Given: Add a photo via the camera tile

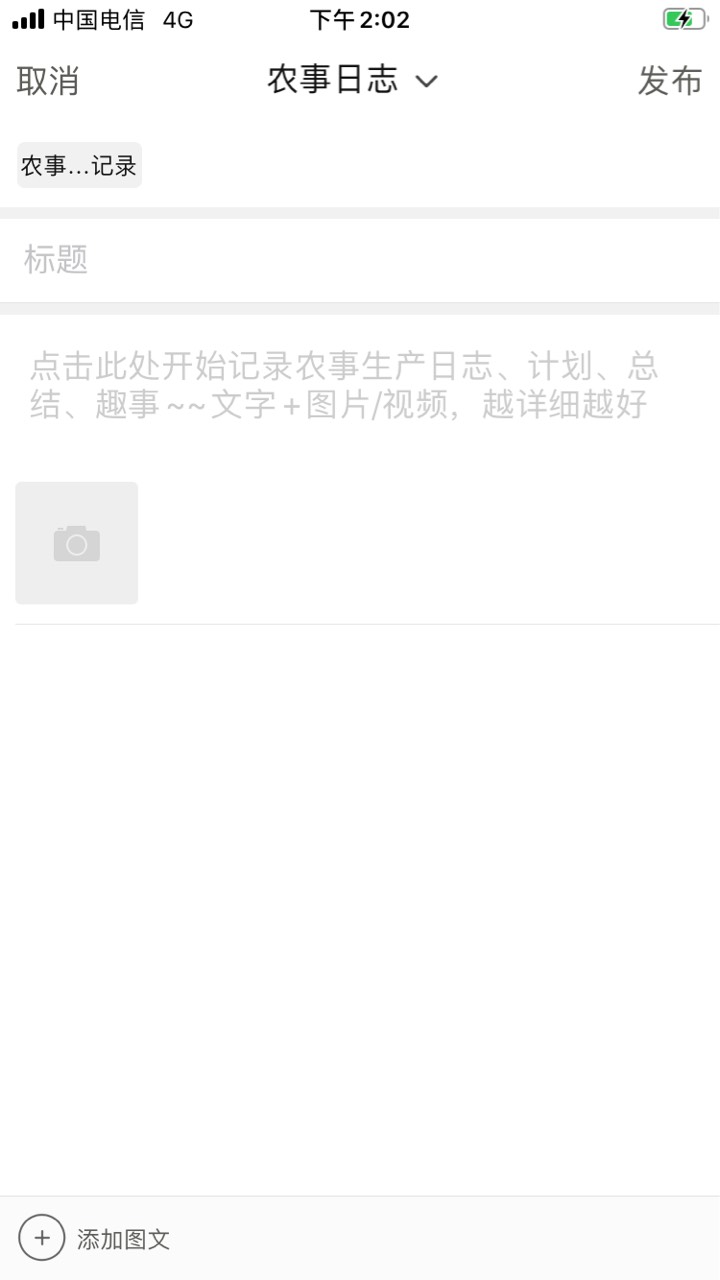Looking at the screenshot, I should coord(76,543).
